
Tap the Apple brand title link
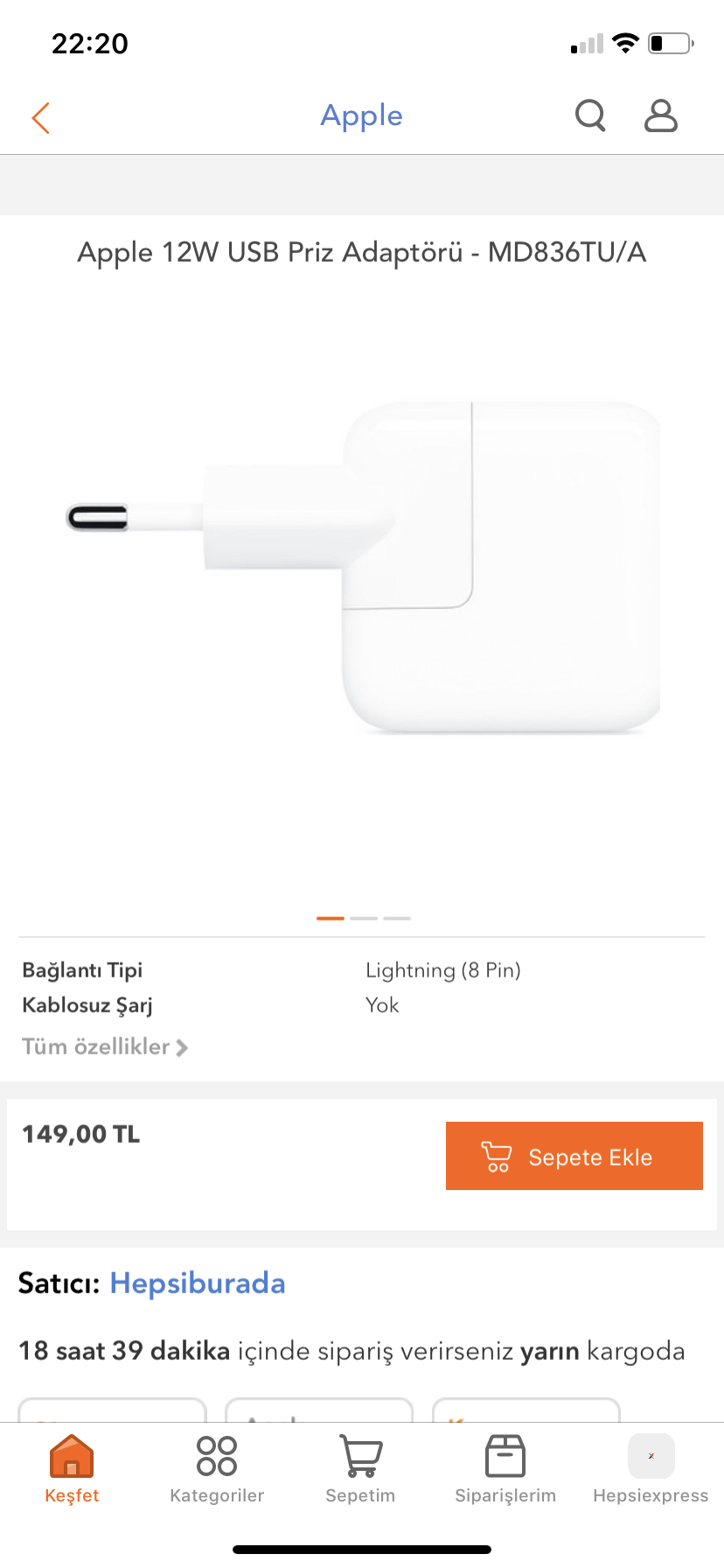[361, 115]
